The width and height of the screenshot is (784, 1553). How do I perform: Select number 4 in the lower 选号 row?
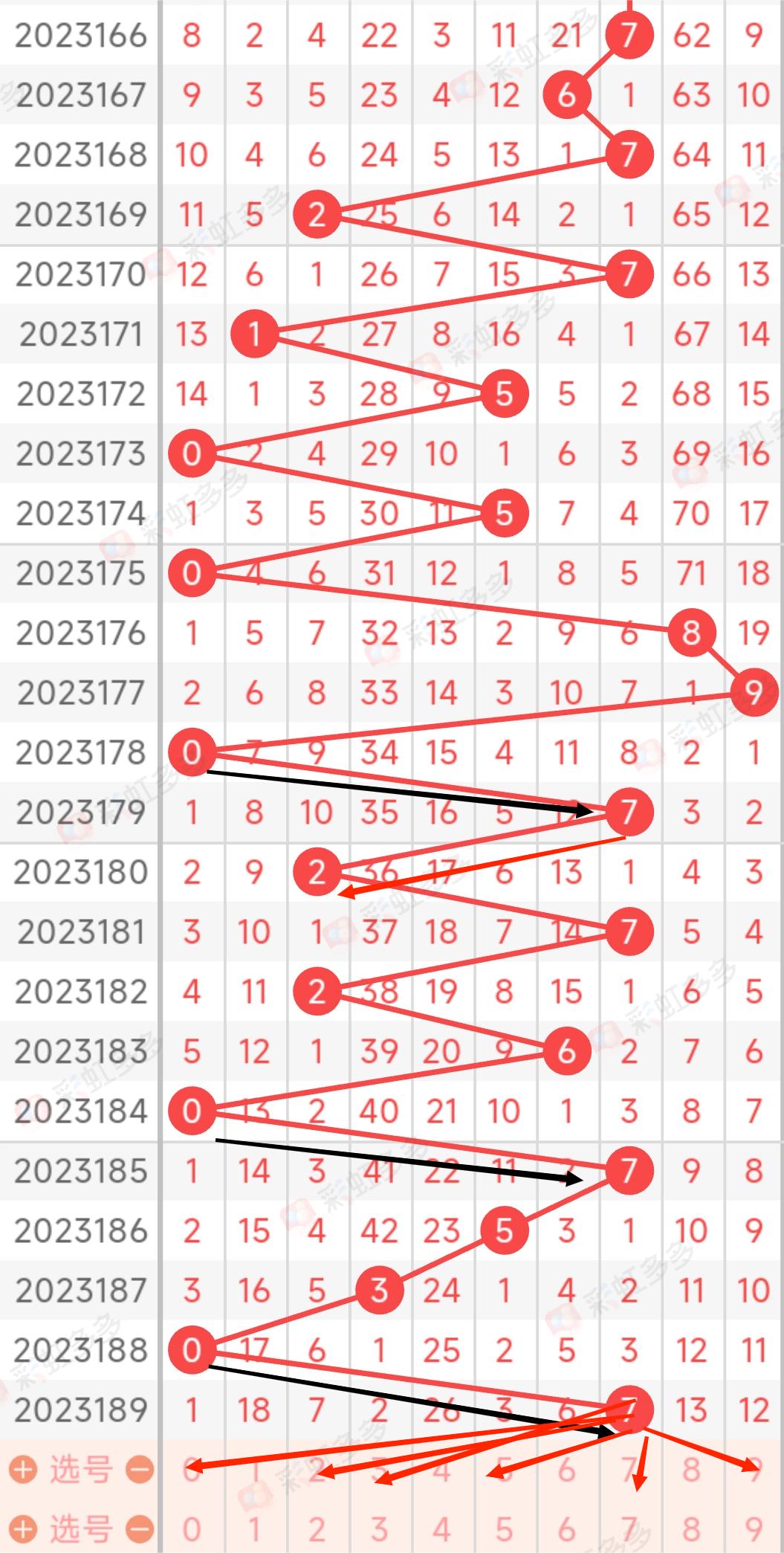(x=441, y=1529)
